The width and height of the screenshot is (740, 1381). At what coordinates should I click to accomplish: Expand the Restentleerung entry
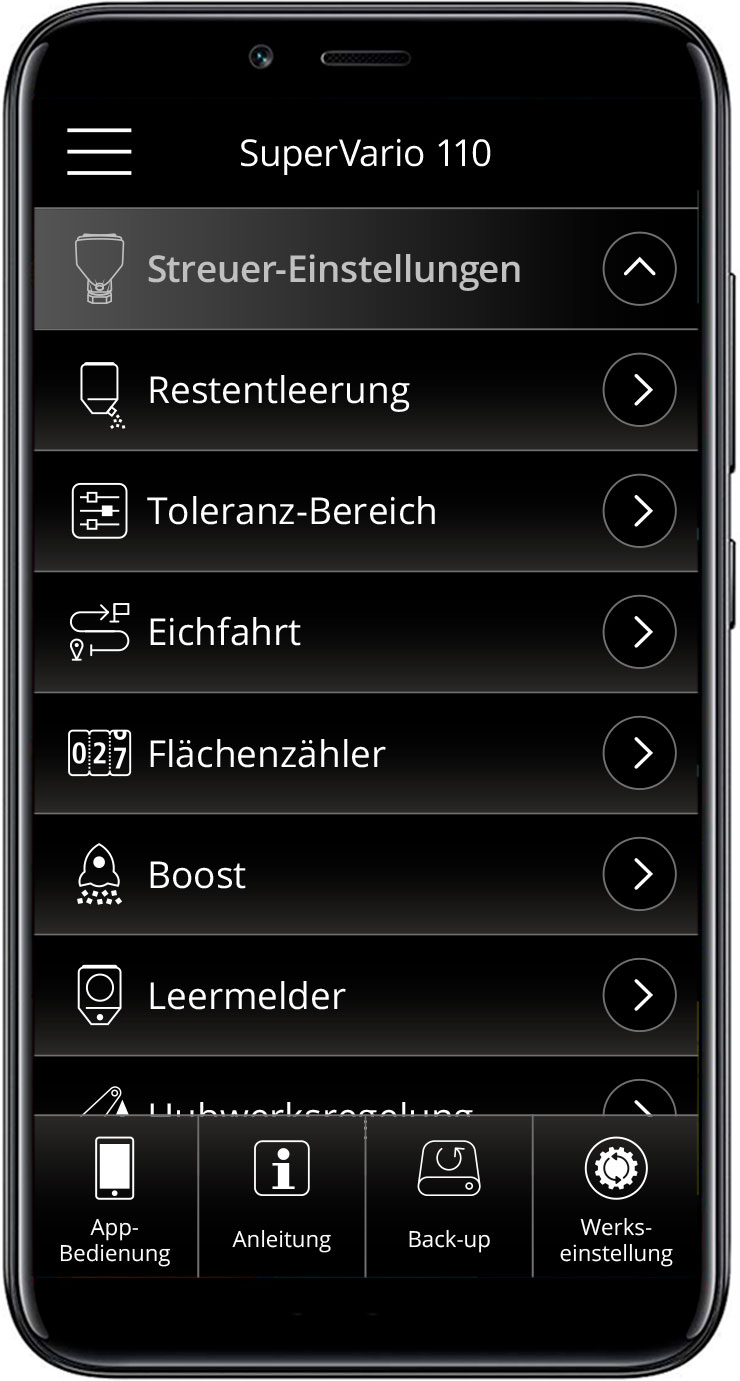639,390
